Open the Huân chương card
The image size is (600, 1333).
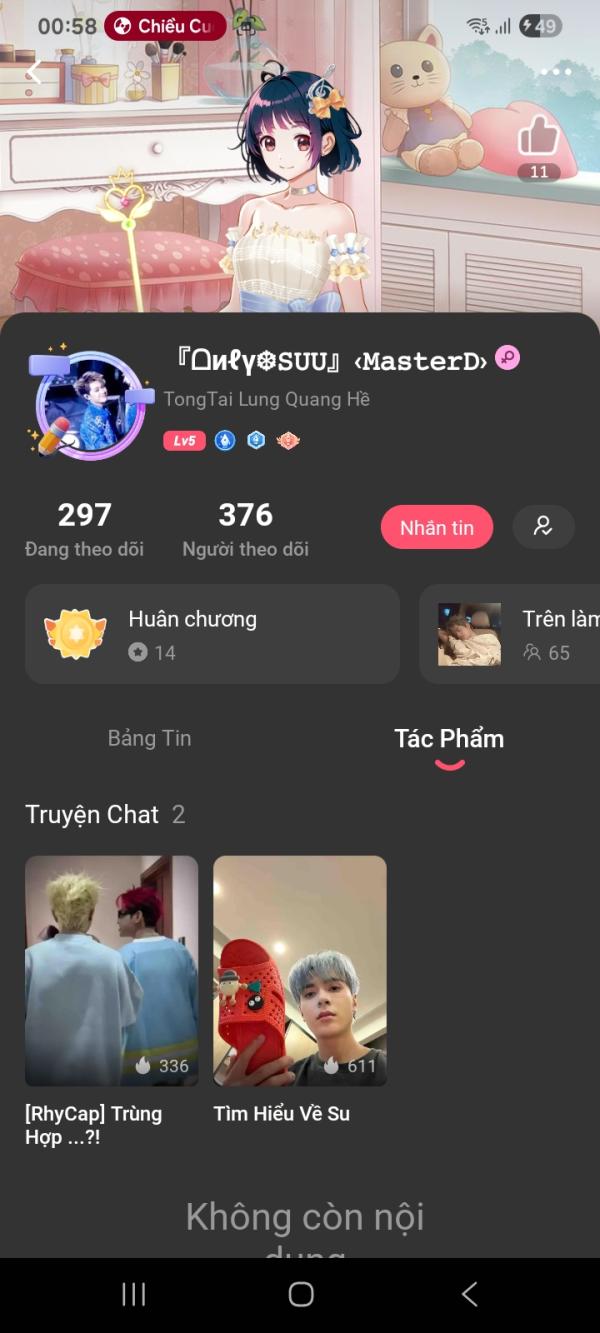click(x=212, y=634)
